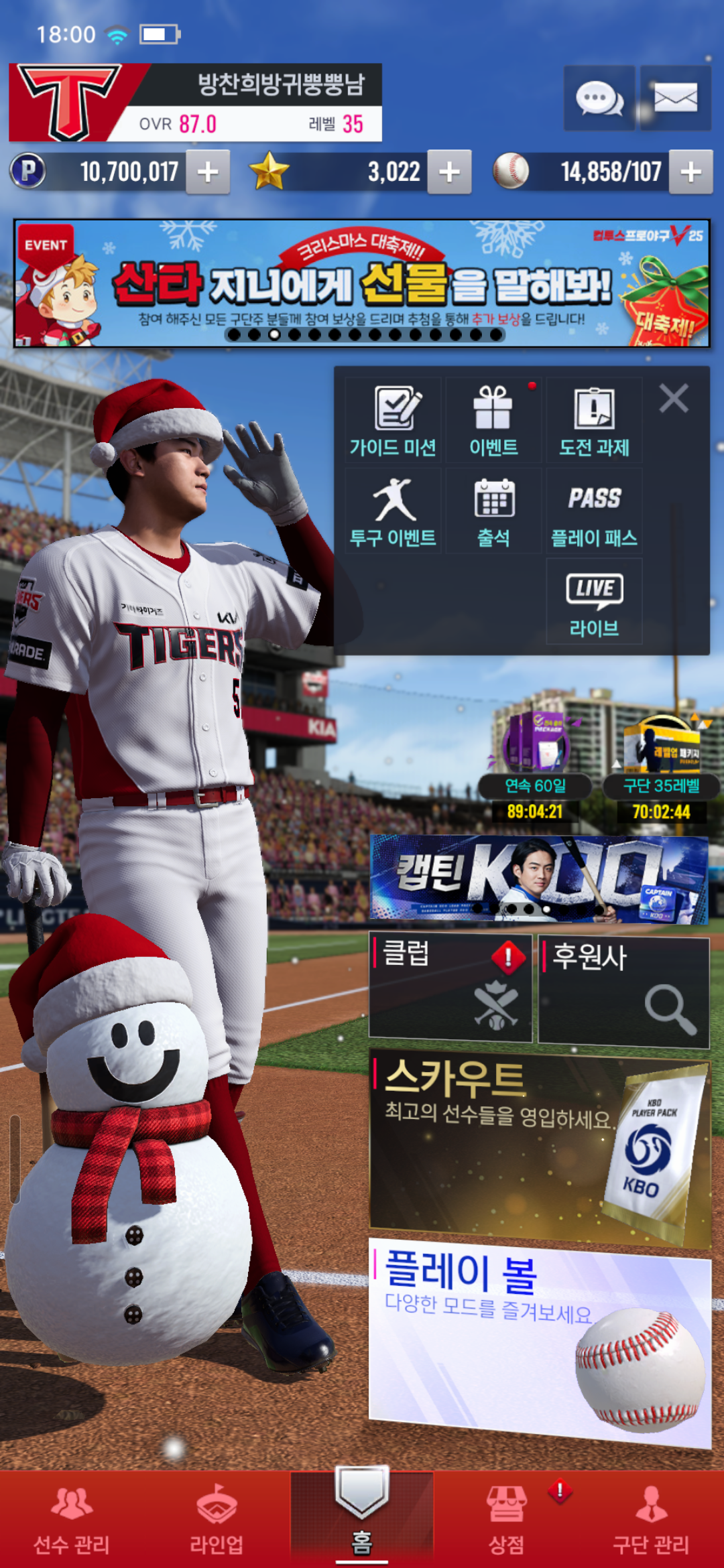724x1568 pixels.
Task: Open the chat speech bubble icon
Action: [599, 99]
